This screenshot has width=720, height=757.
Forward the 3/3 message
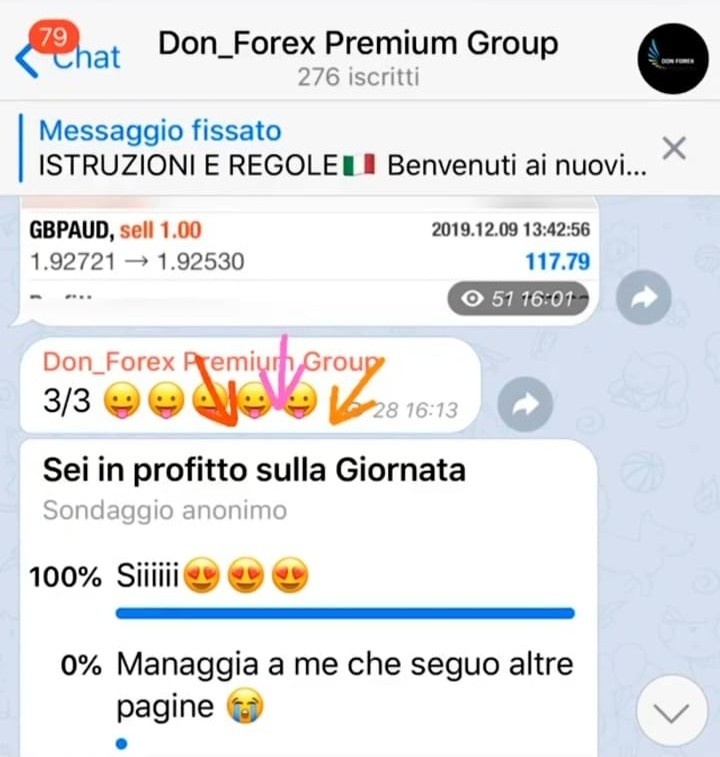pos(525,404)
